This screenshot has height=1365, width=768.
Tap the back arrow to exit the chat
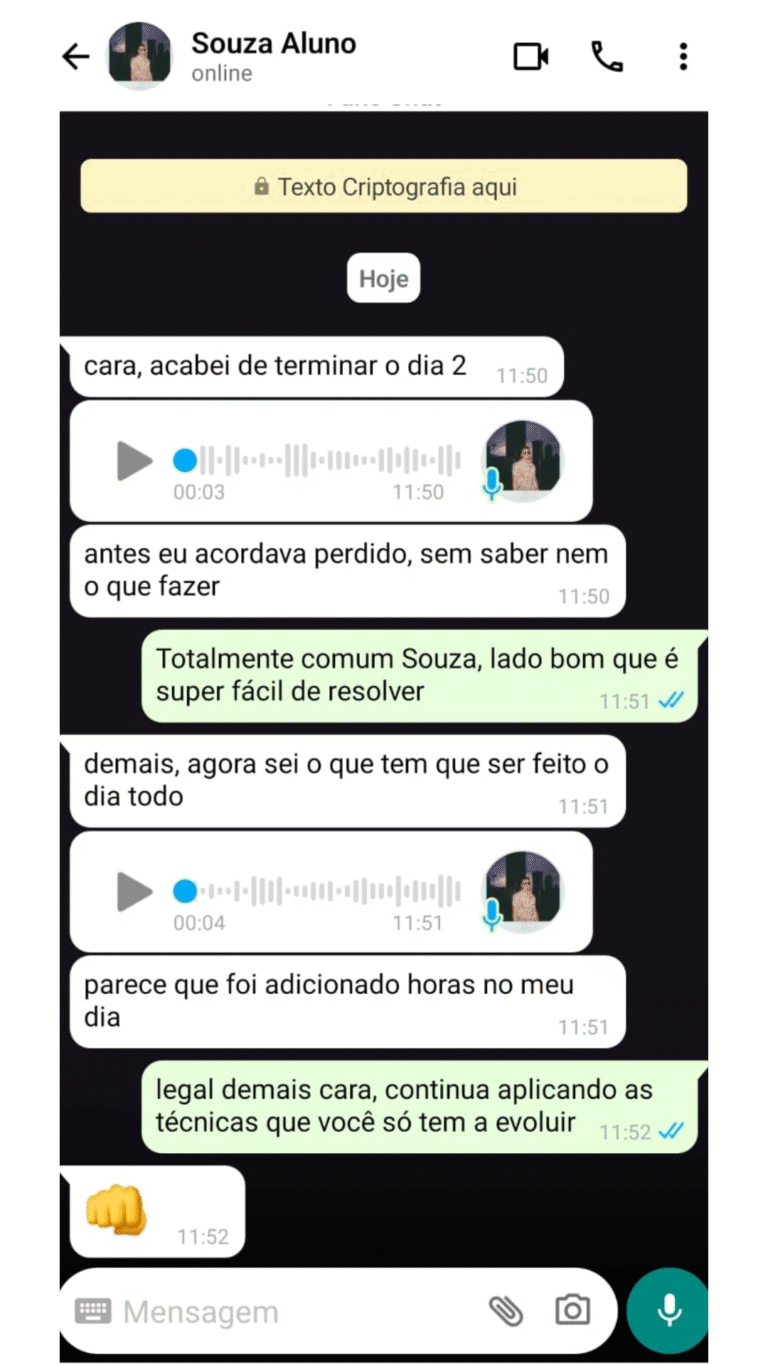(x=75, y=57)
